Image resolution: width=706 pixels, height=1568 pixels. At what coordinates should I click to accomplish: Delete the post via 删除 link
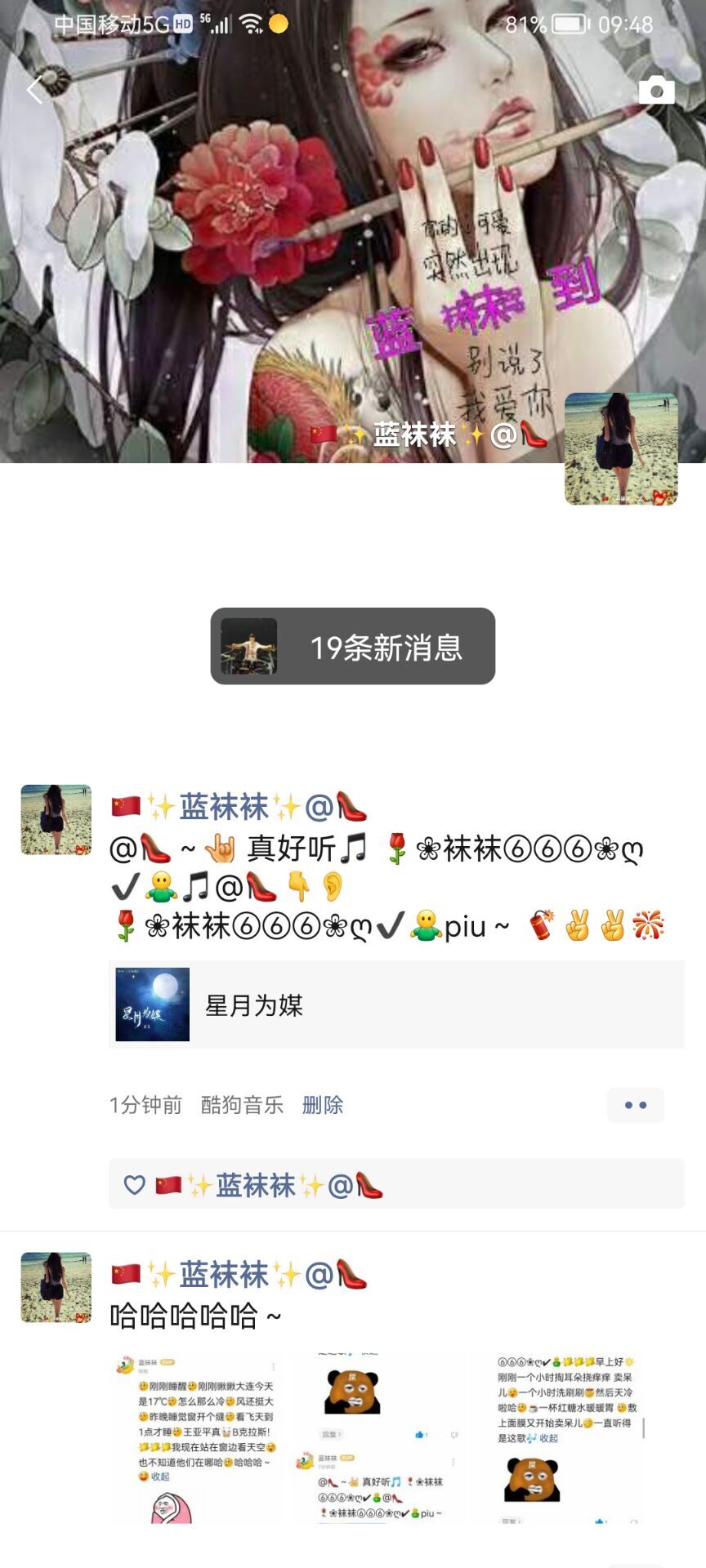(322, 1105)
